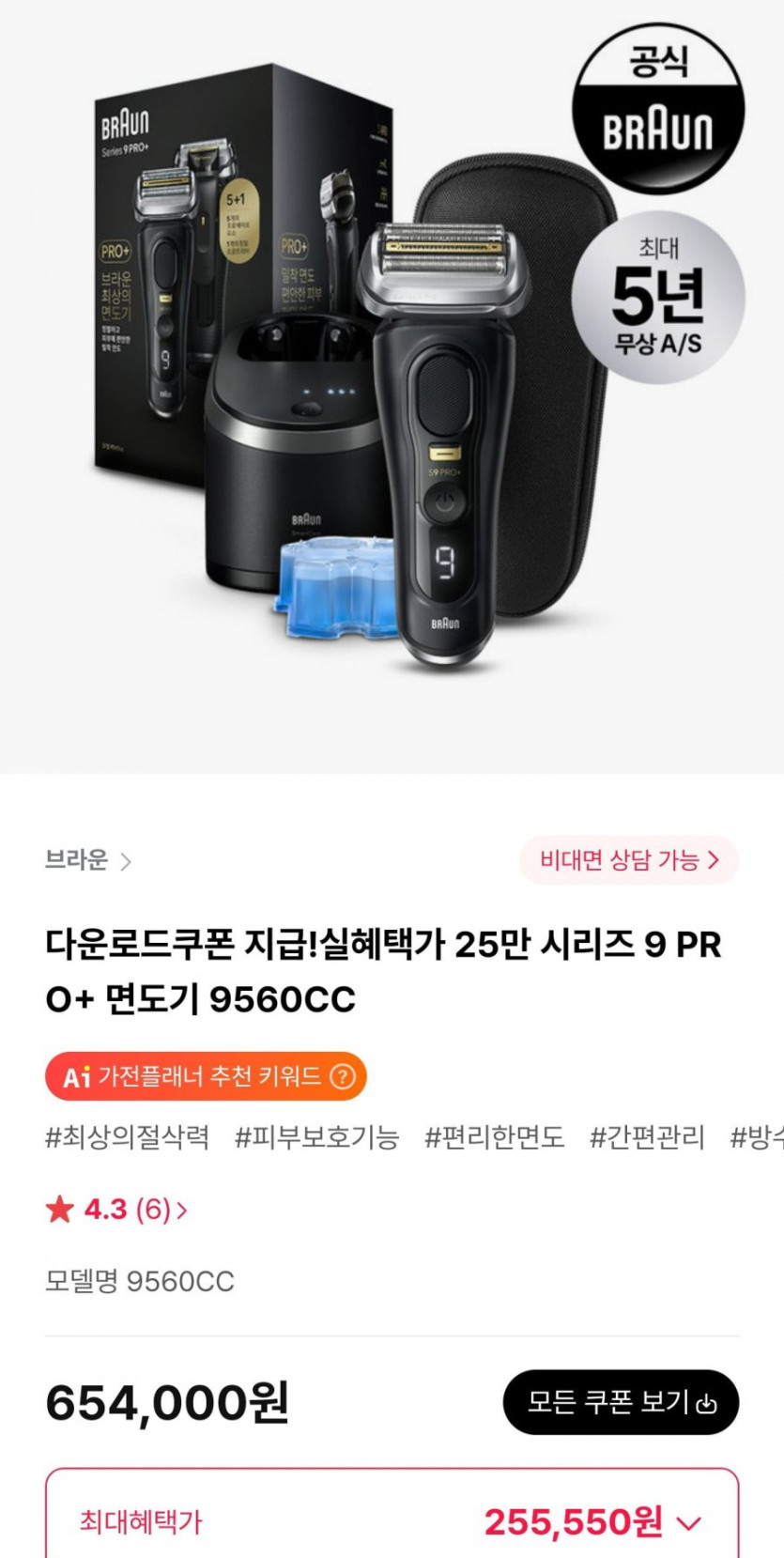
Task: Expand the 최대혜택가 255,550원 details
Action: tap(688, 1523)
